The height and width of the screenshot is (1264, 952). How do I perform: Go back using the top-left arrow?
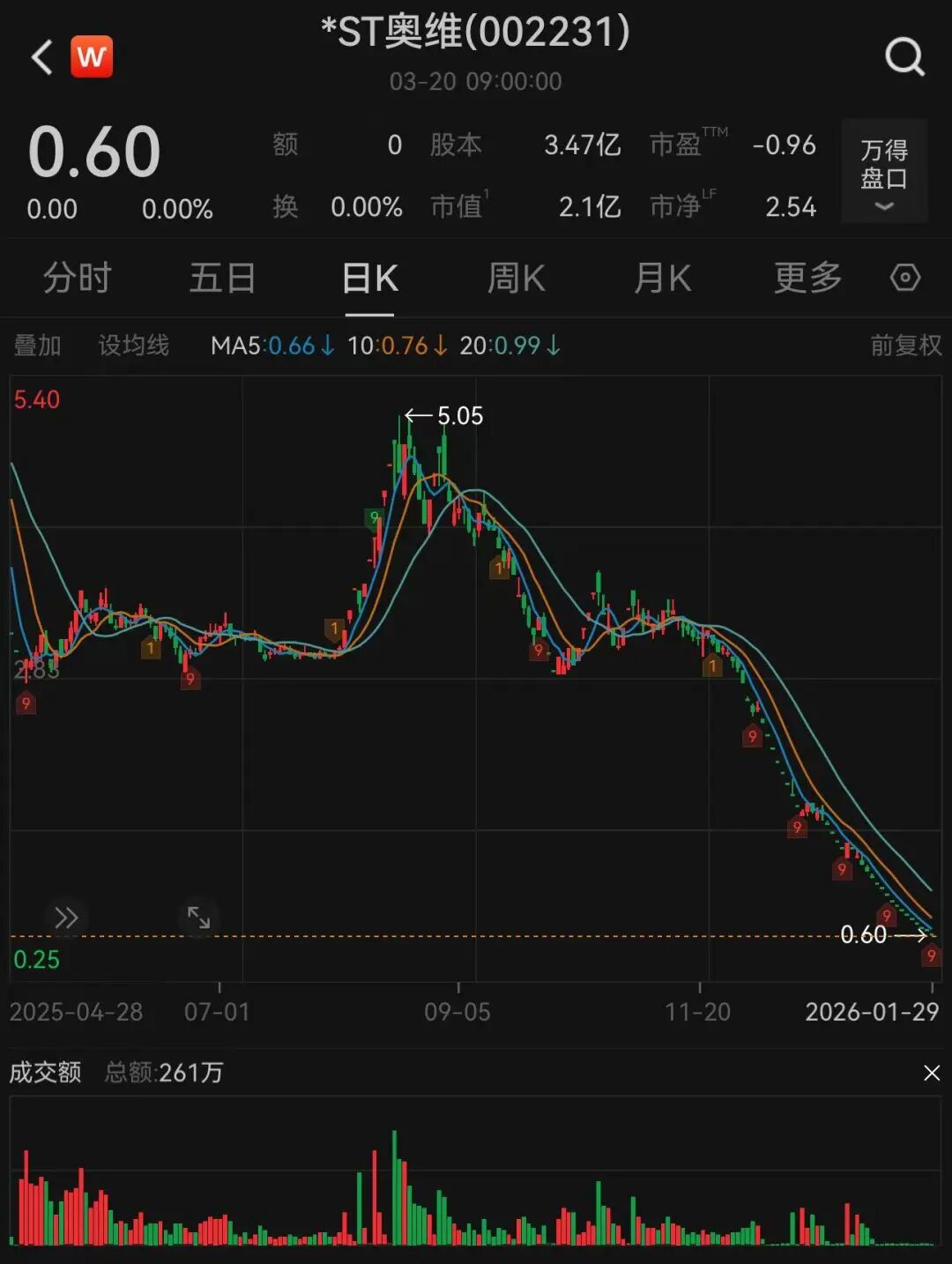pos(41,58)
